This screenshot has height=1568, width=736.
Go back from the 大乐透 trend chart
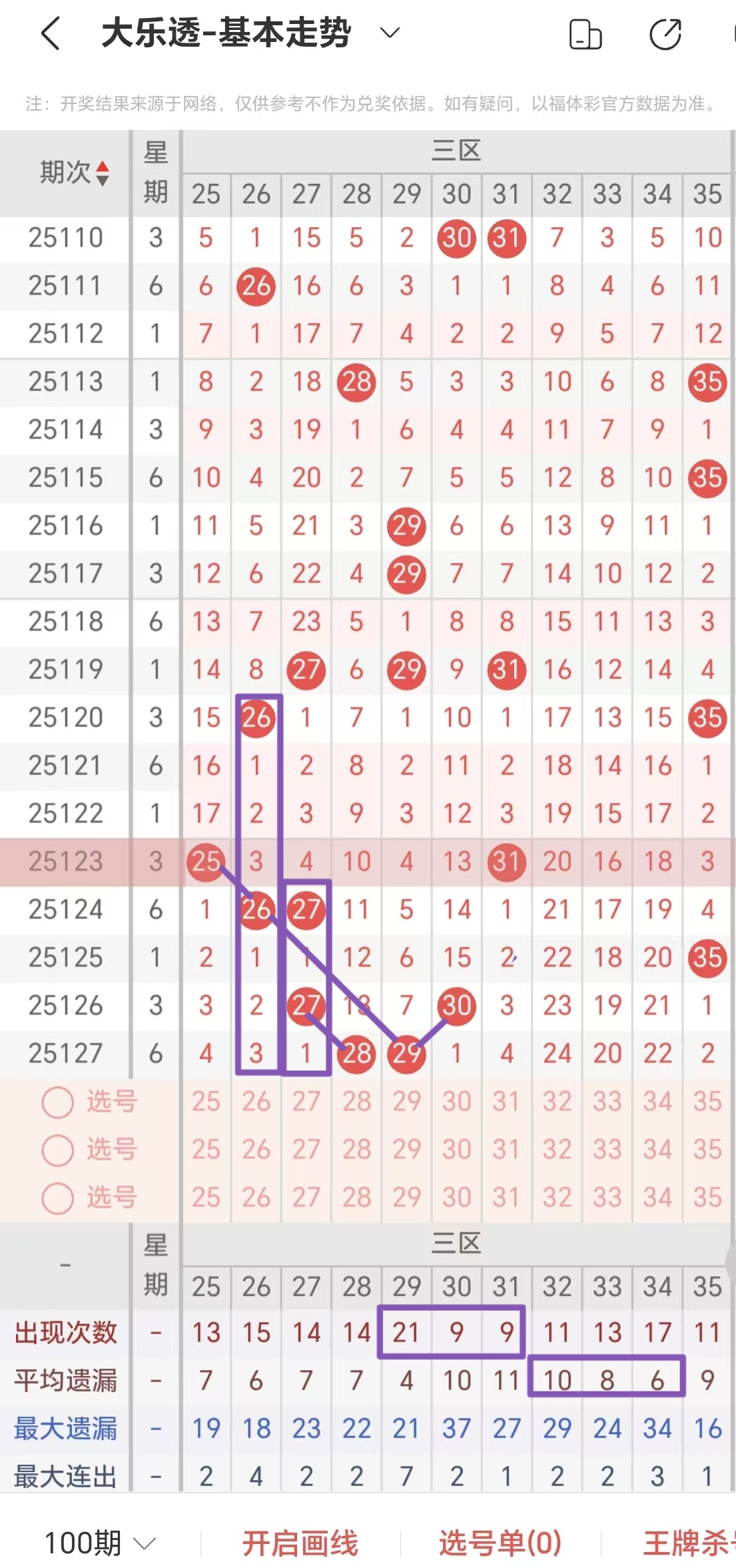51,33
